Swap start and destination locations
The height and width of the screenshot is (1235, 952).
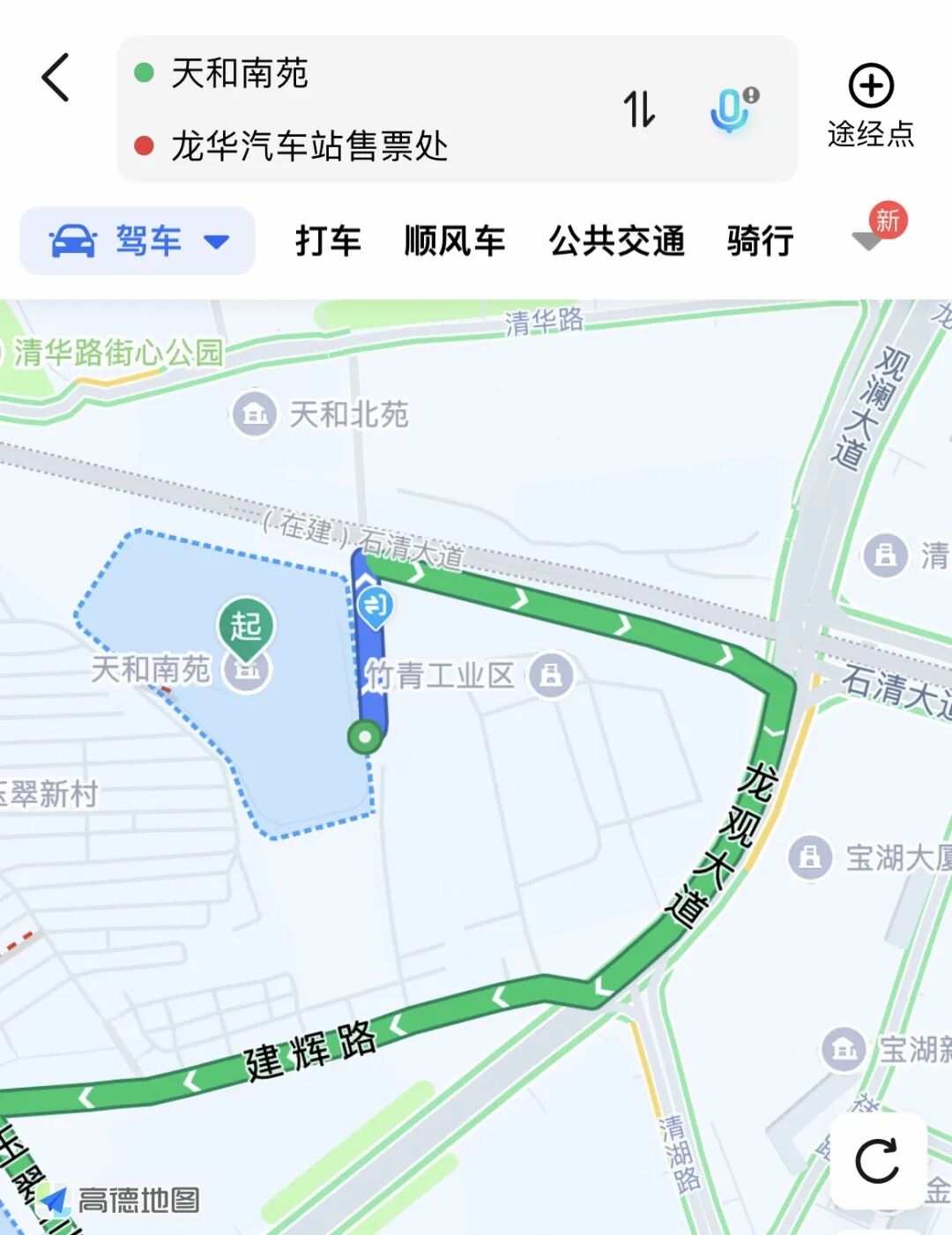click(x=639, y=109)
